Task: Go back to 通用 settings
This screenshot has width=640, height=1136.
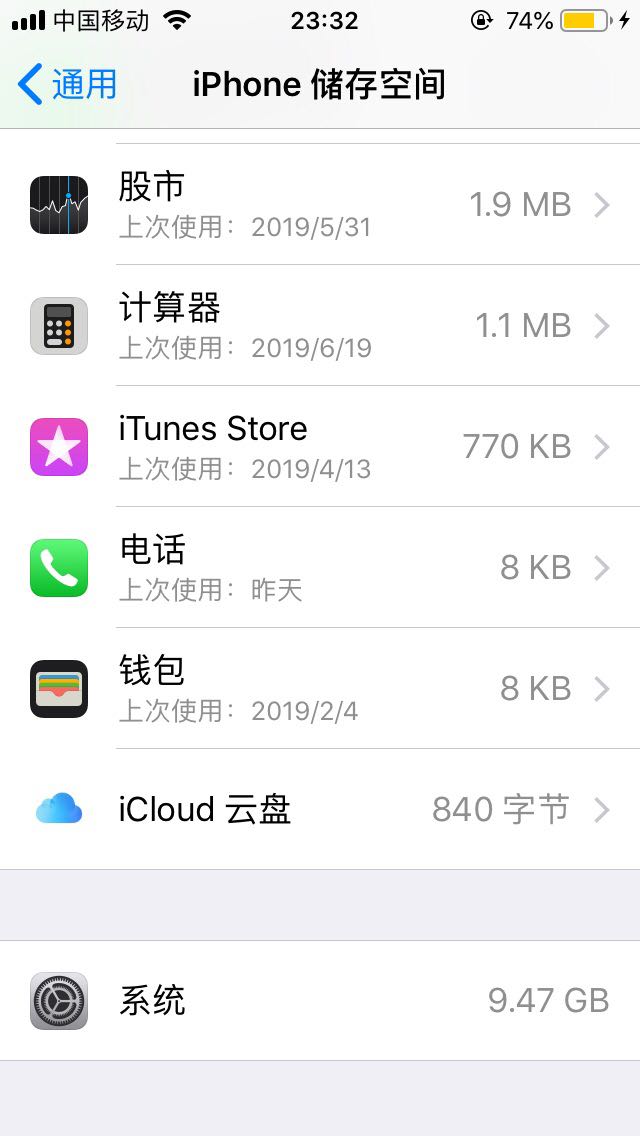Action: (68, 85)
